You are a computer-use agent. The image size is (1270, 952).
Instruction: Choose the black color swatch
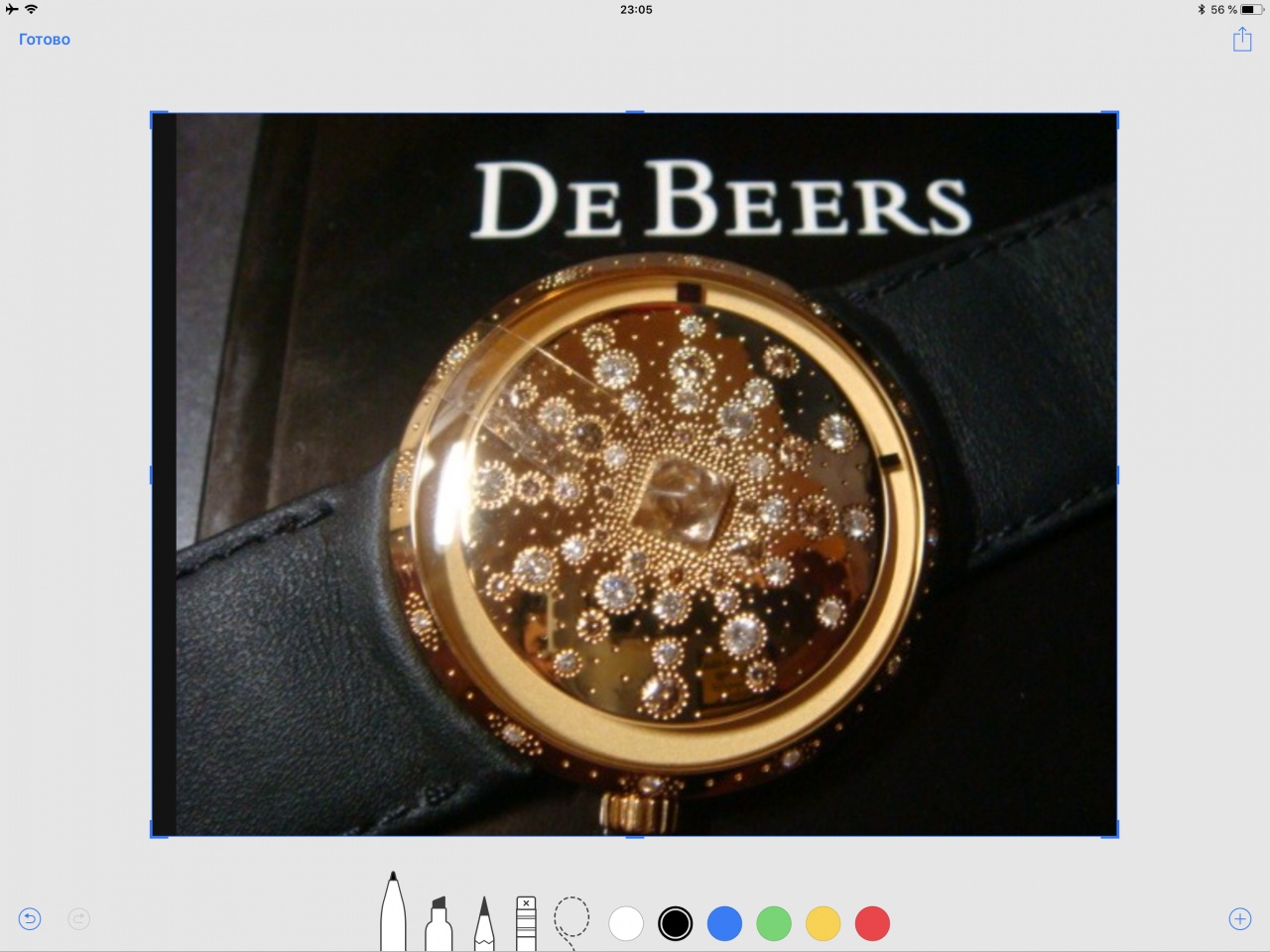pyautogui.click(x=676, y=923)
